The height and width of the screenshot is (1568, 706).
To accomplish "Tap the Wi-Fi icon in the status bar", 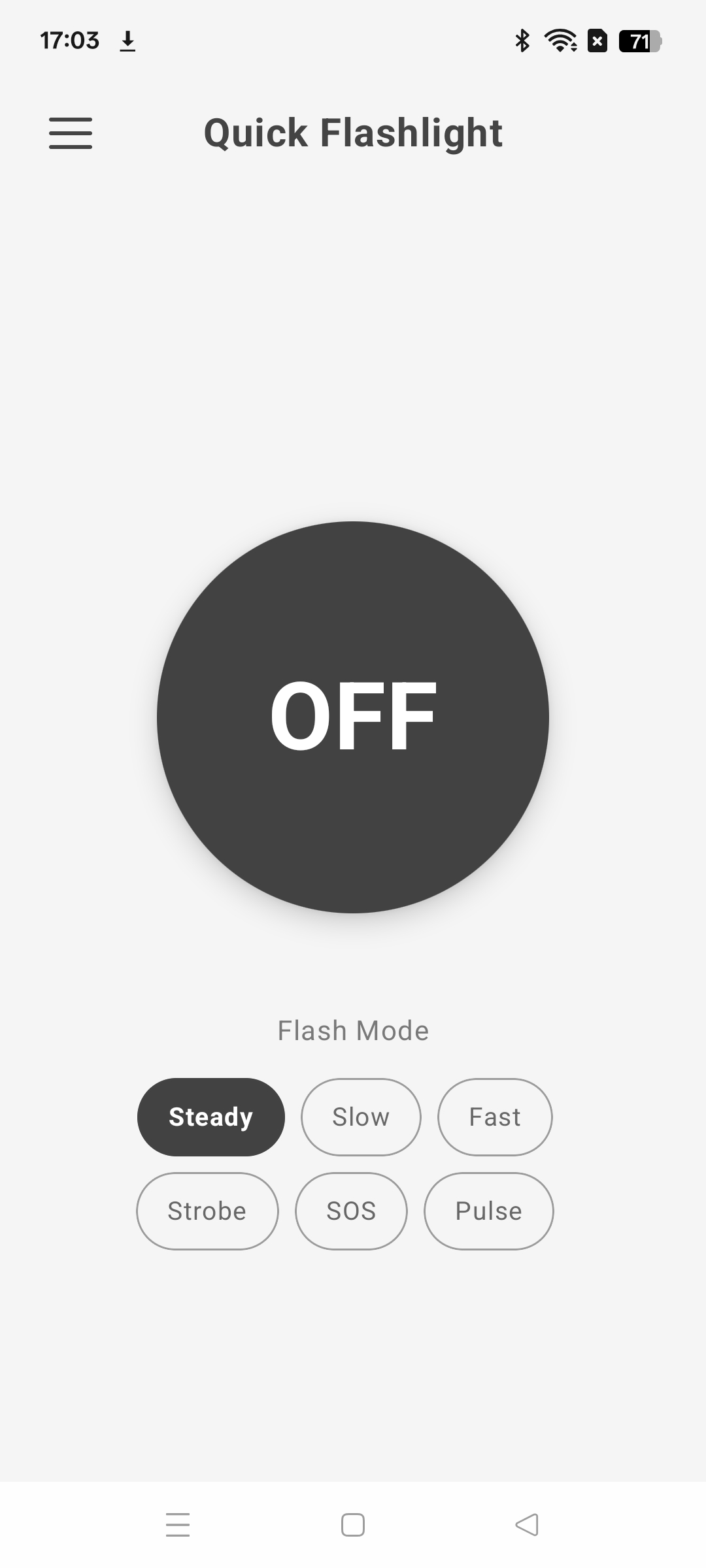I will (x=560, y=41).
